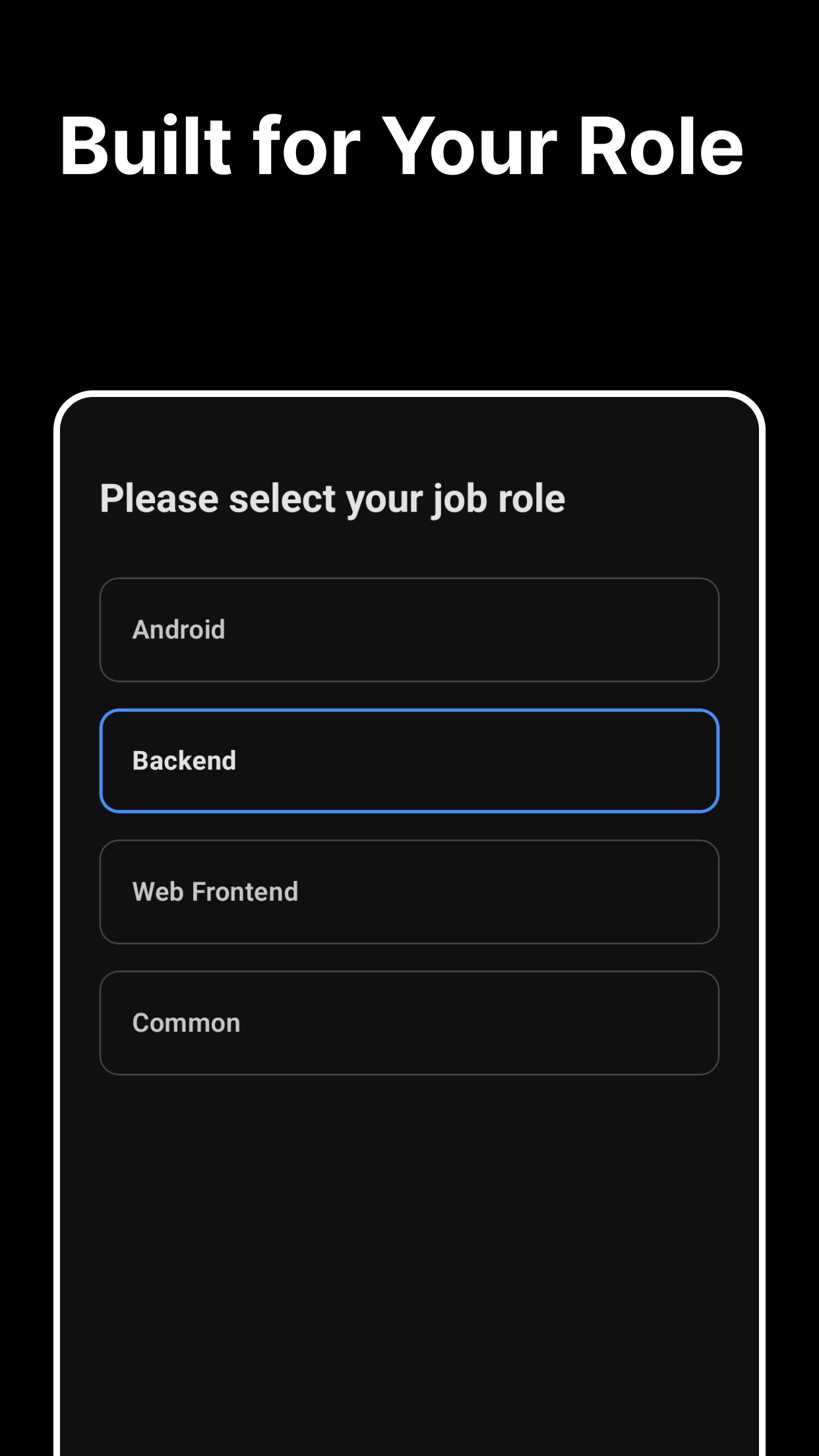This screenshot has width=819, height=1456.
Task: Tap the Android label text
Action: [x=178, y=629]
